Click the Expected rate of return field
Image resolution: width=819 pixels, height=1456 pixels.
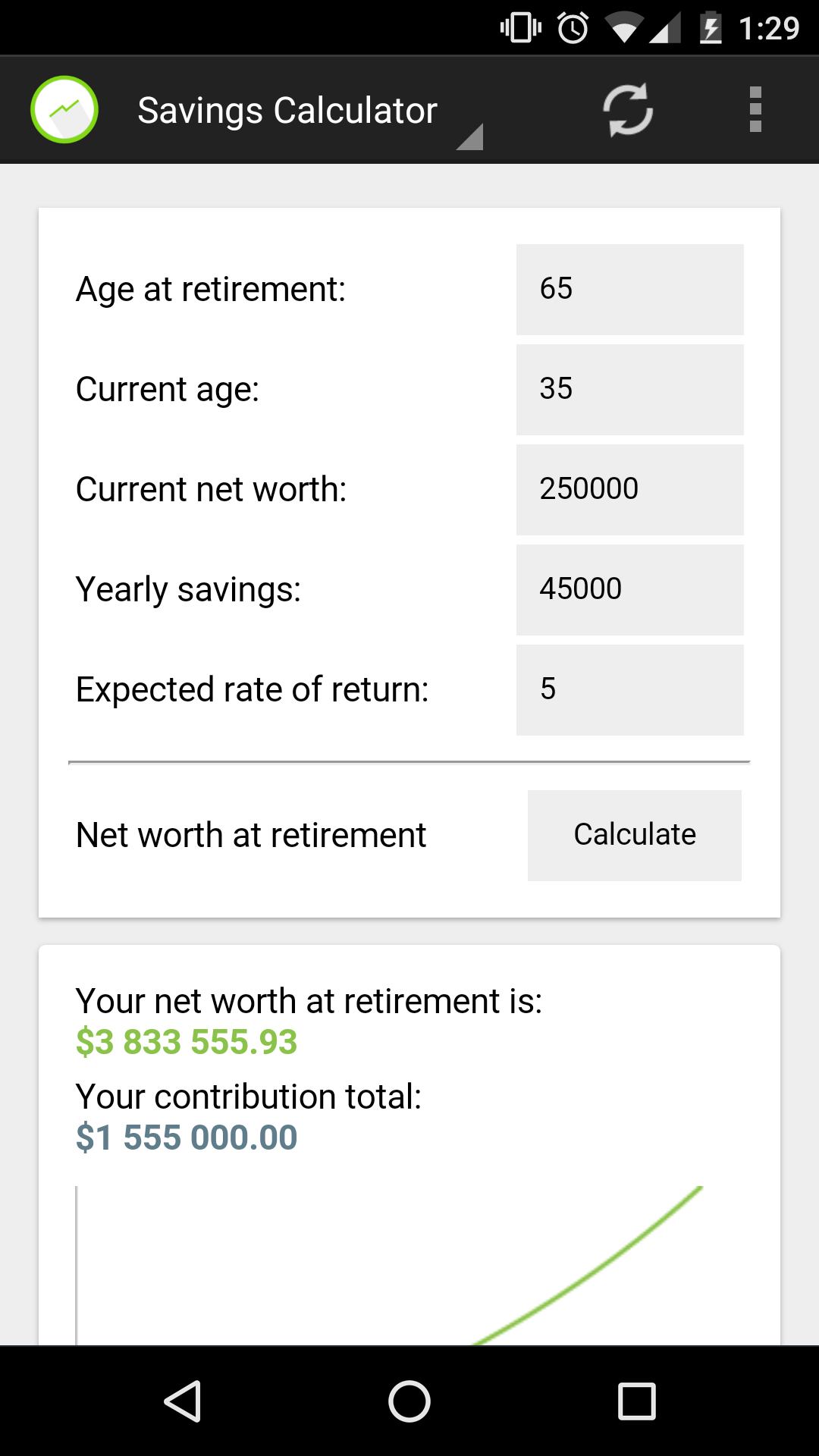(629, 689)
